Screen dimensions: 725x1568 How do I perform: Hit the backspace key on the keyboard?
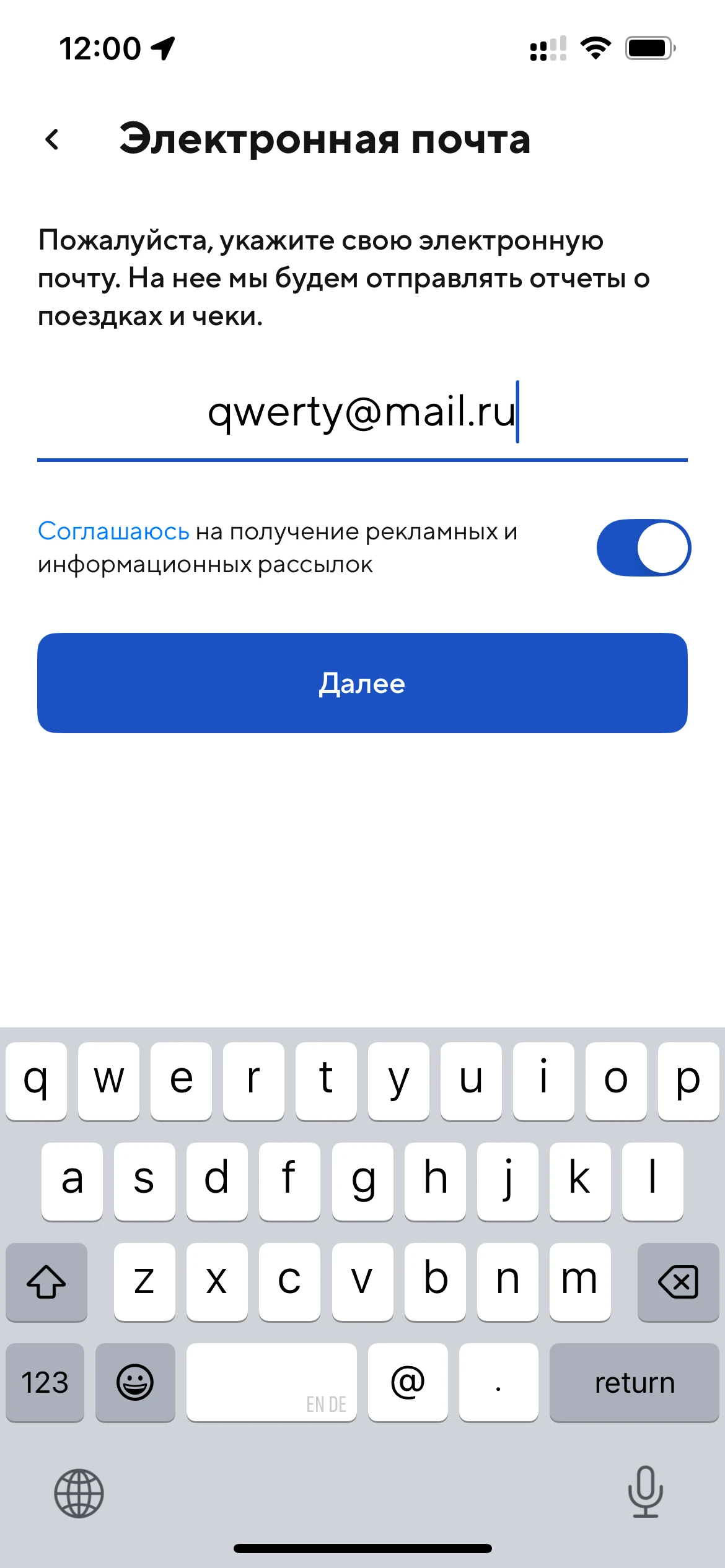(678, 1281)
